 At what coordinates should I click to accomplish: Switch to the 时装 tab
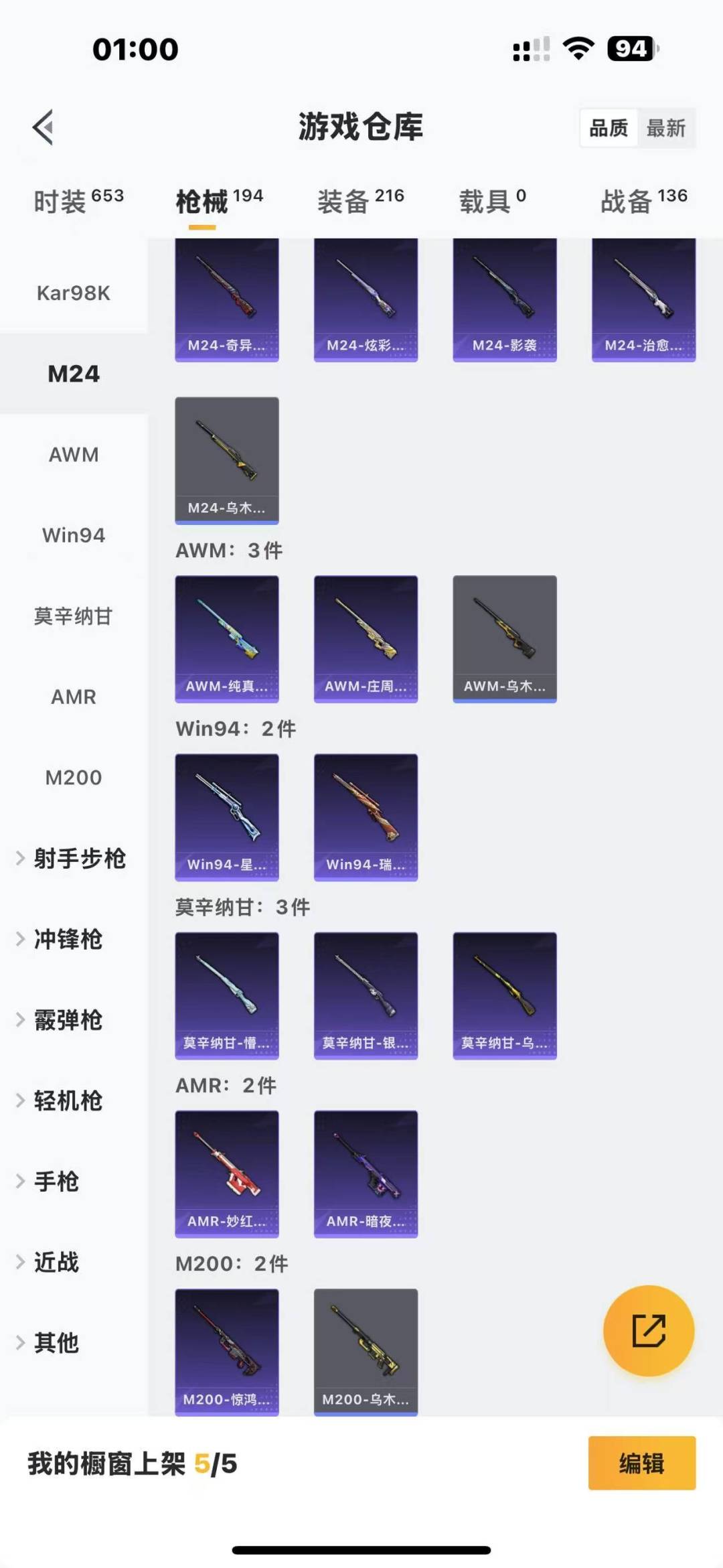click(x=78, y=200)
